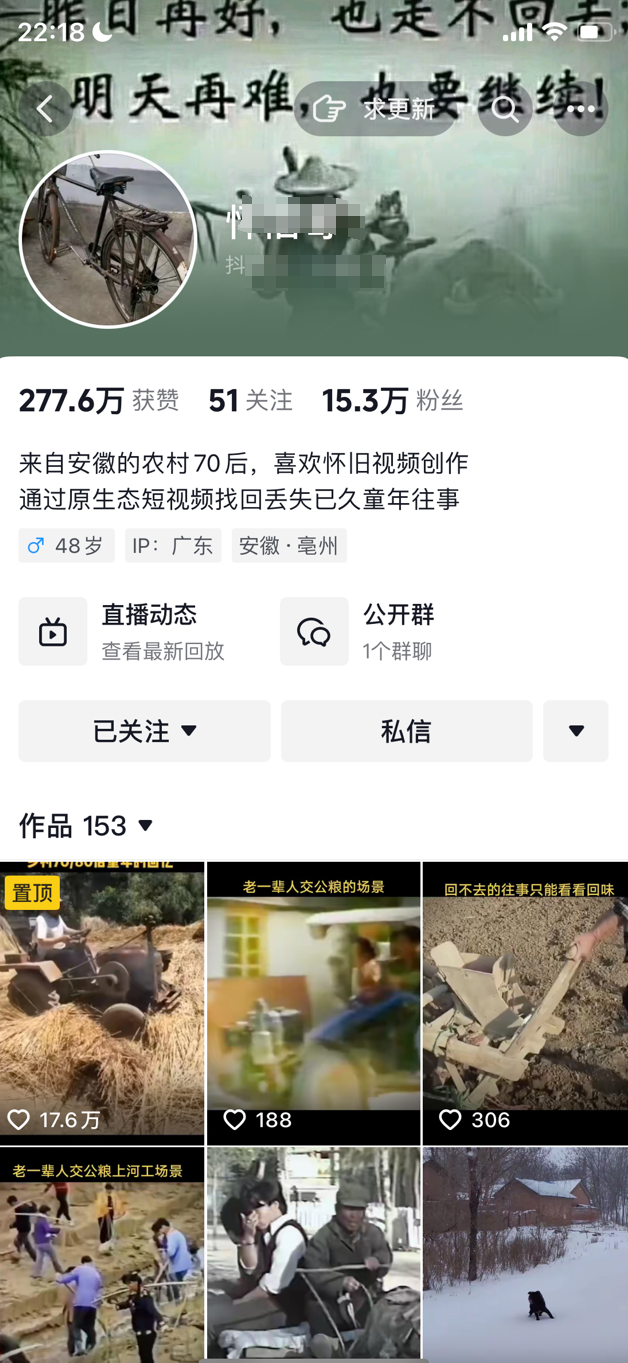Image resolution: width=628 pixels, height=1363 pixels.
Task: Open the three-dot overflow menu
Action: (x=581, y=109)
